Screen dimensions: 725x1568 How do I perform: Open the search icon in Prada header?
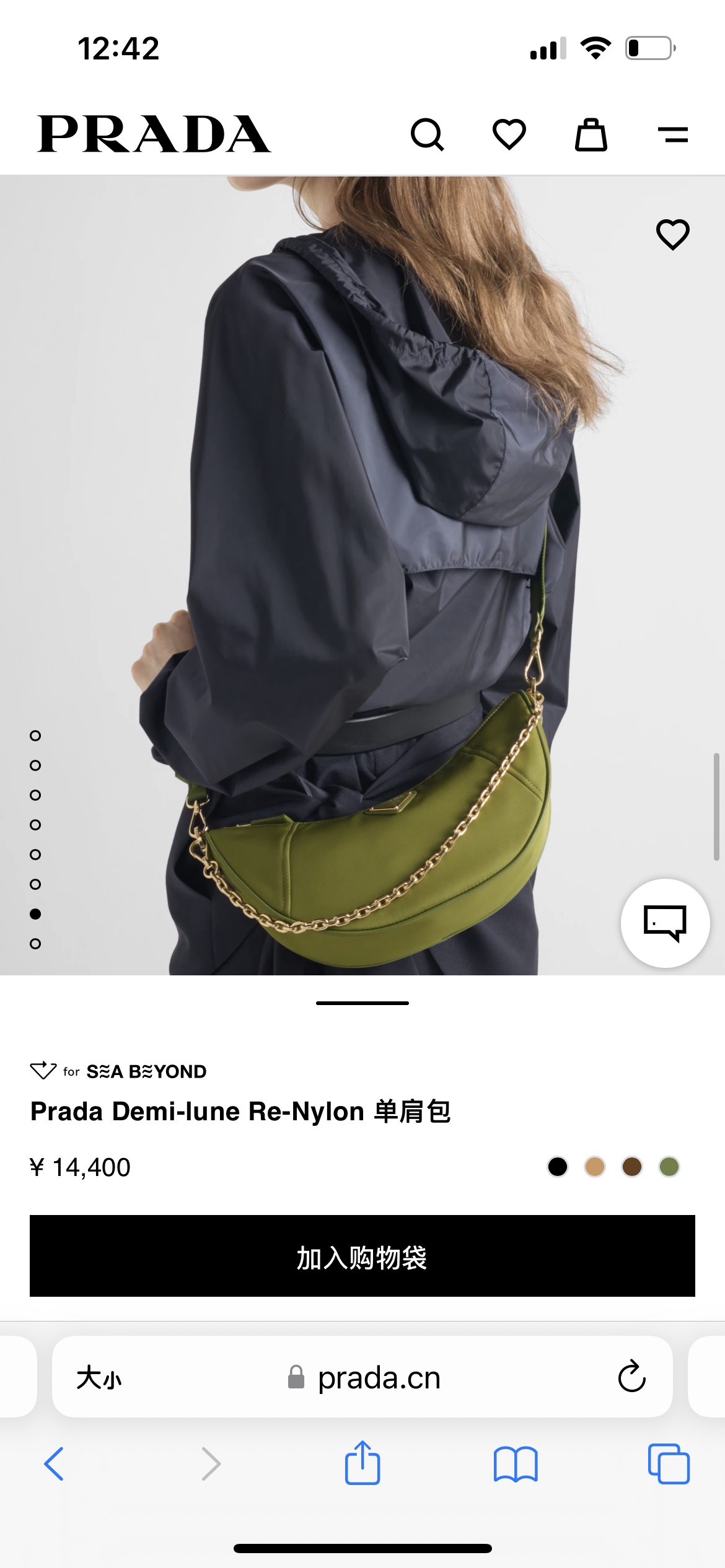pos(428,134)
